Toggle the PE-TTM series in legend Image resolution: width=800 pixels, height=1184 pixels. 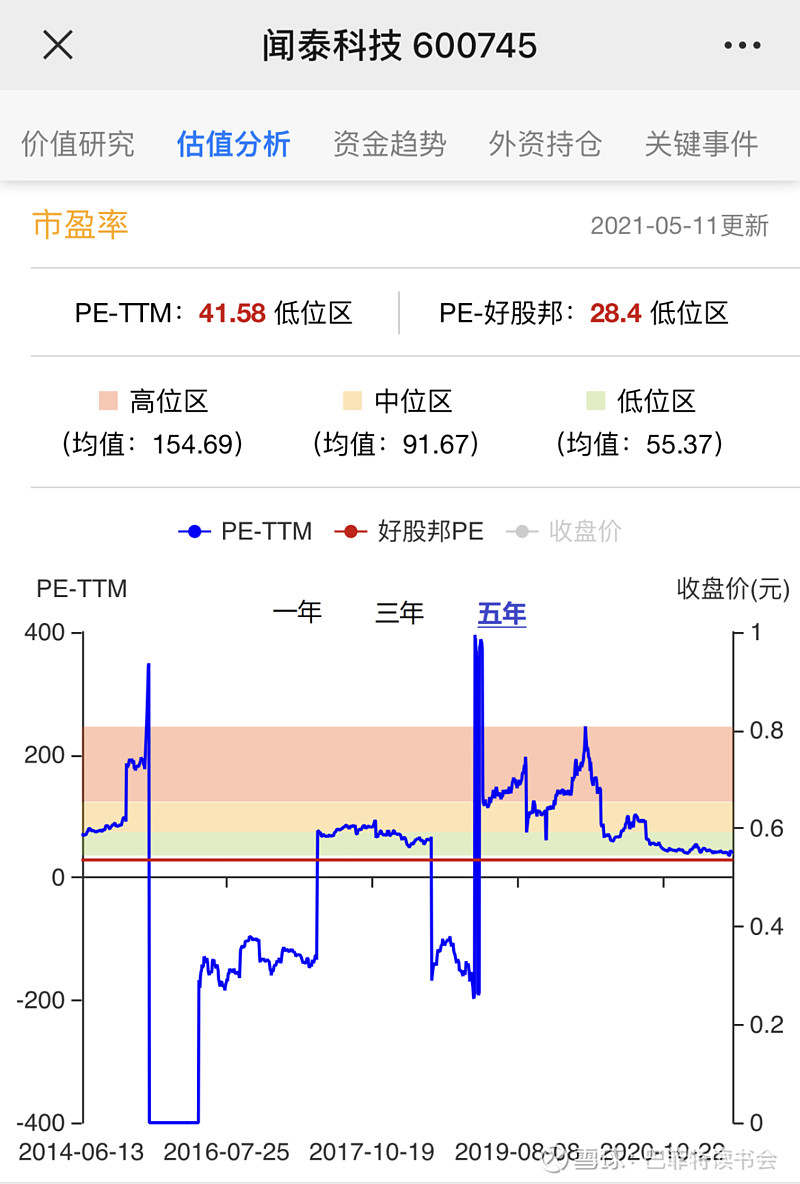click(x=246, y=531)
